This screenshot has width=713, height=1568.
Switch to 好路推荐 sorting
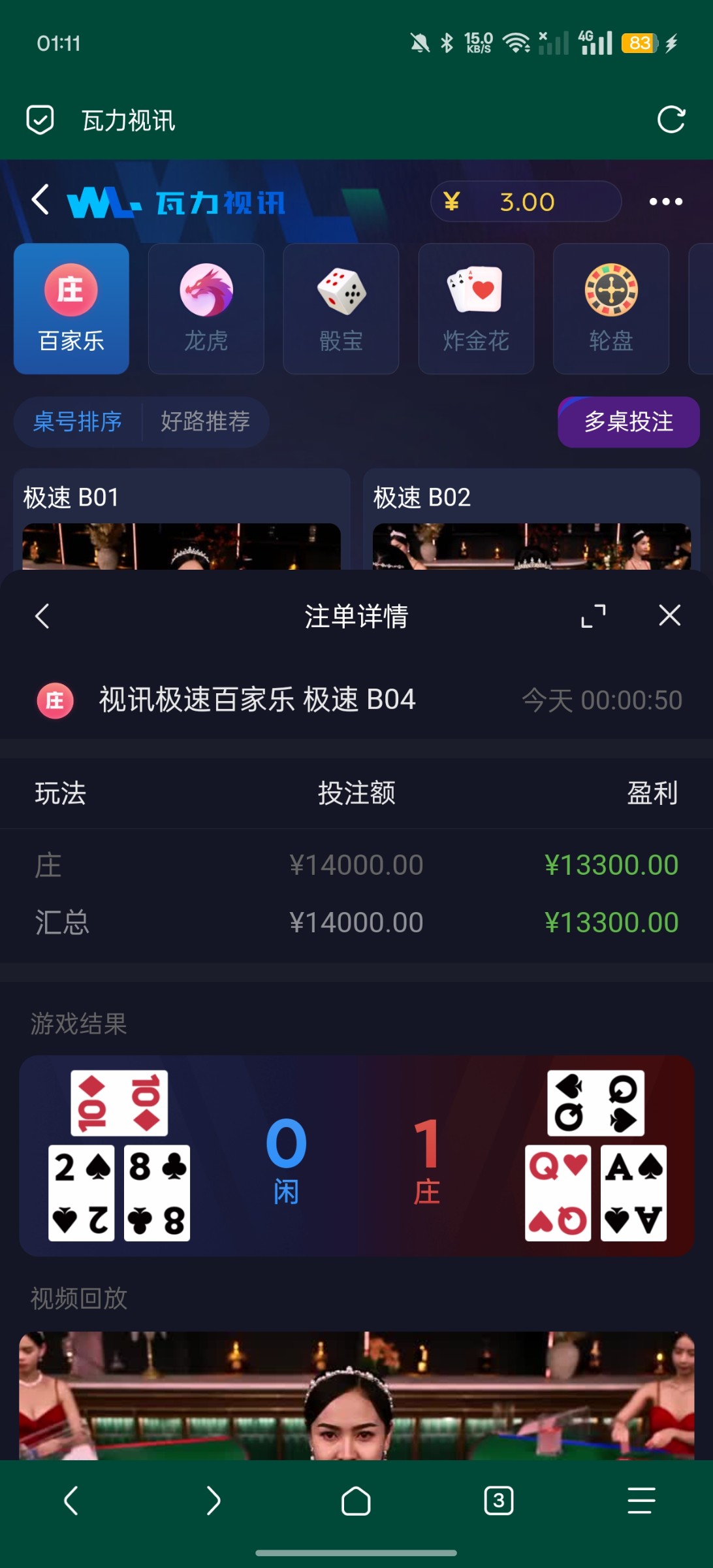pos(205,422)
